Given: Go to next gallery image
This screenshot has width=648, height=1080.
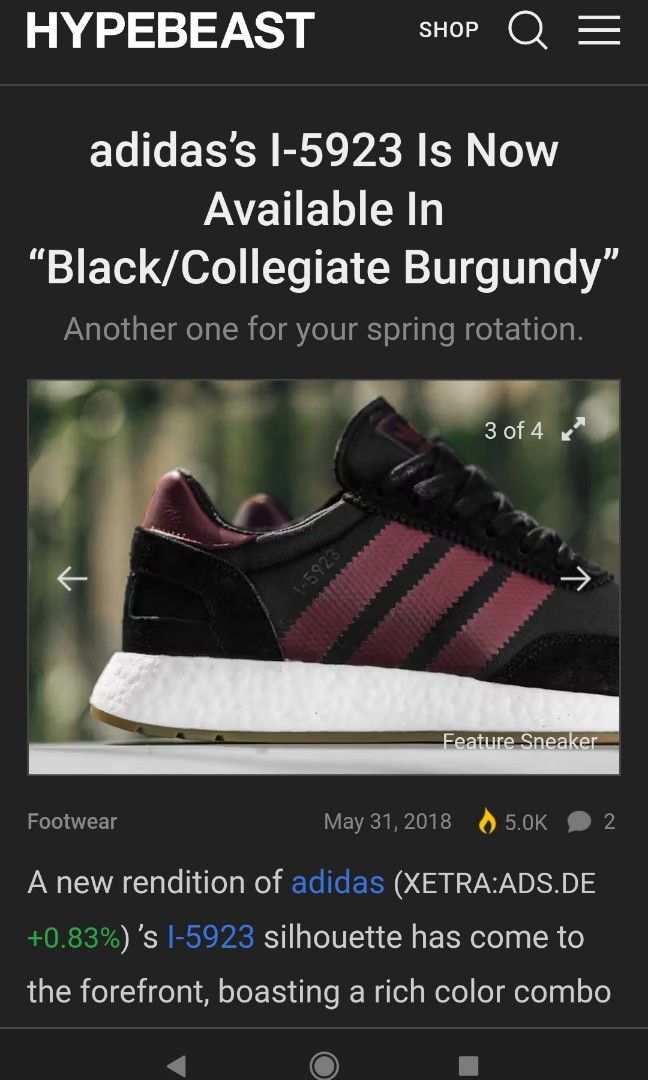Looking at the screenshot, I should [x=575, y=578].
